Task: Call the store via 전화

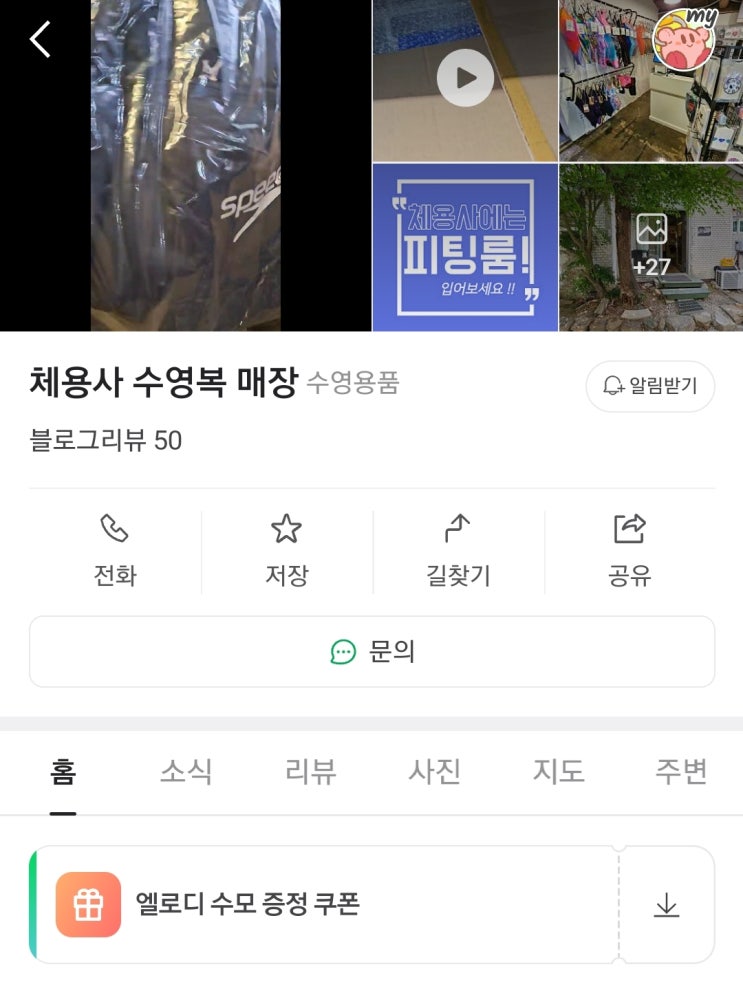Action: [x=115, y=551]
